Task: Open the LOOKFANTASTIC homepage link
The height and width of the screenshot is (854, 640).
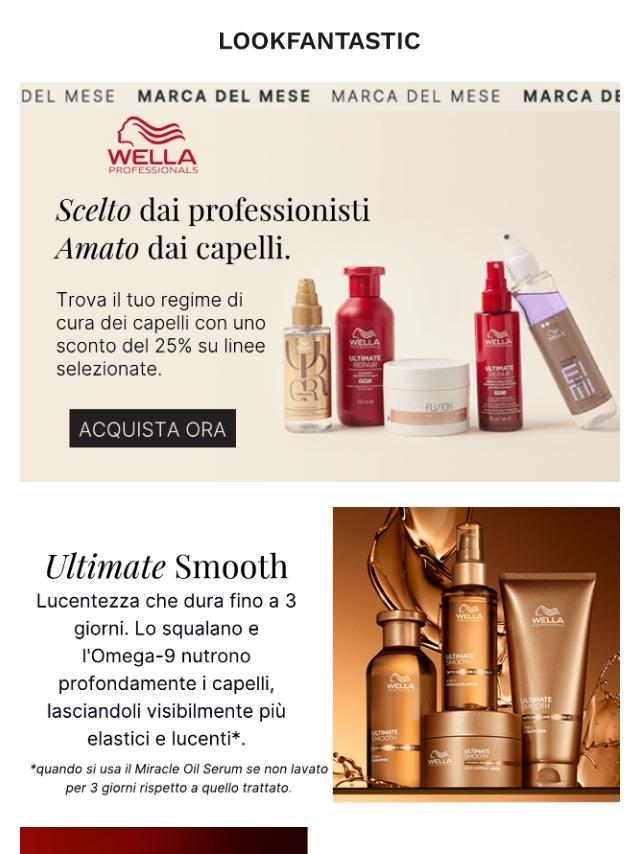Action: tap(319, 41)
